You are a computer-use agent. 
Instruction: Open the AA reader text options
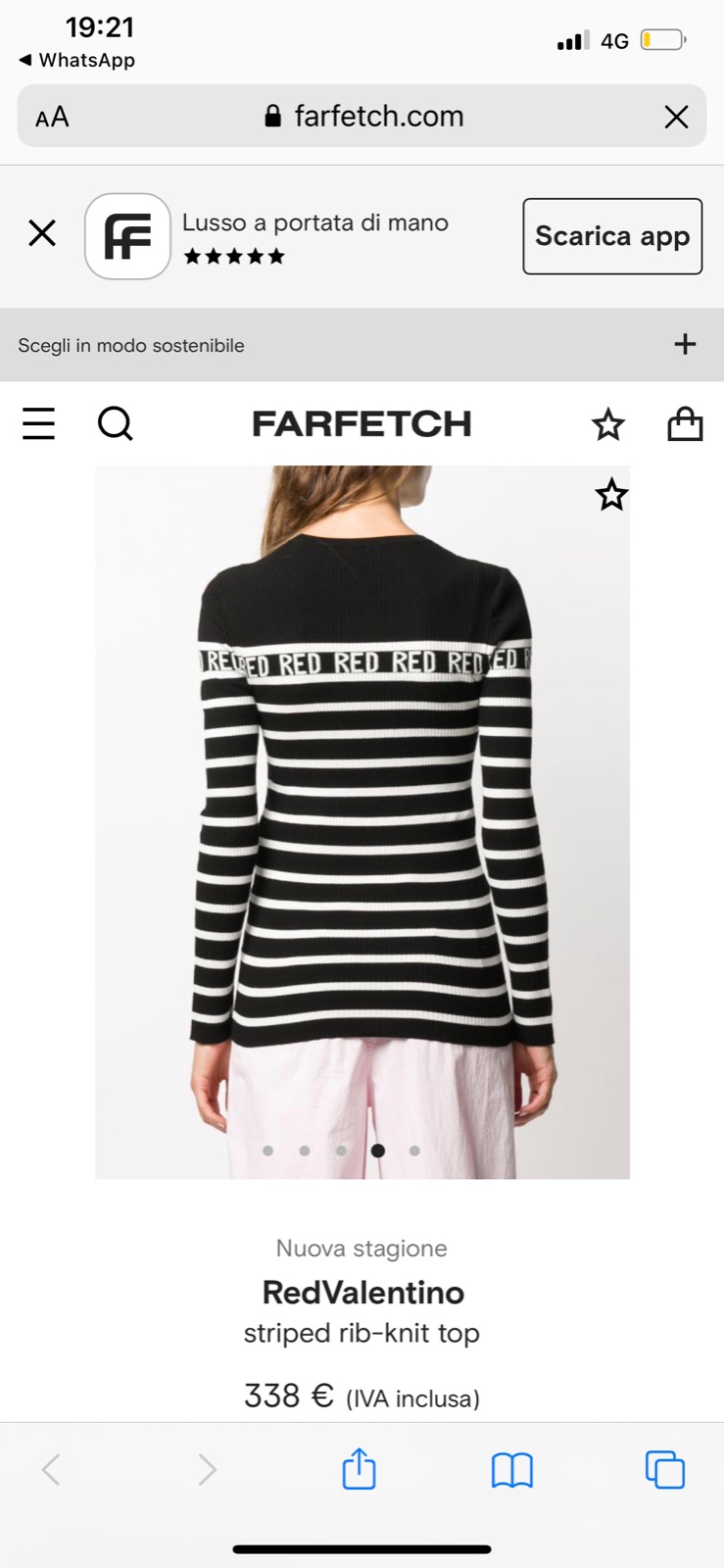52,118
